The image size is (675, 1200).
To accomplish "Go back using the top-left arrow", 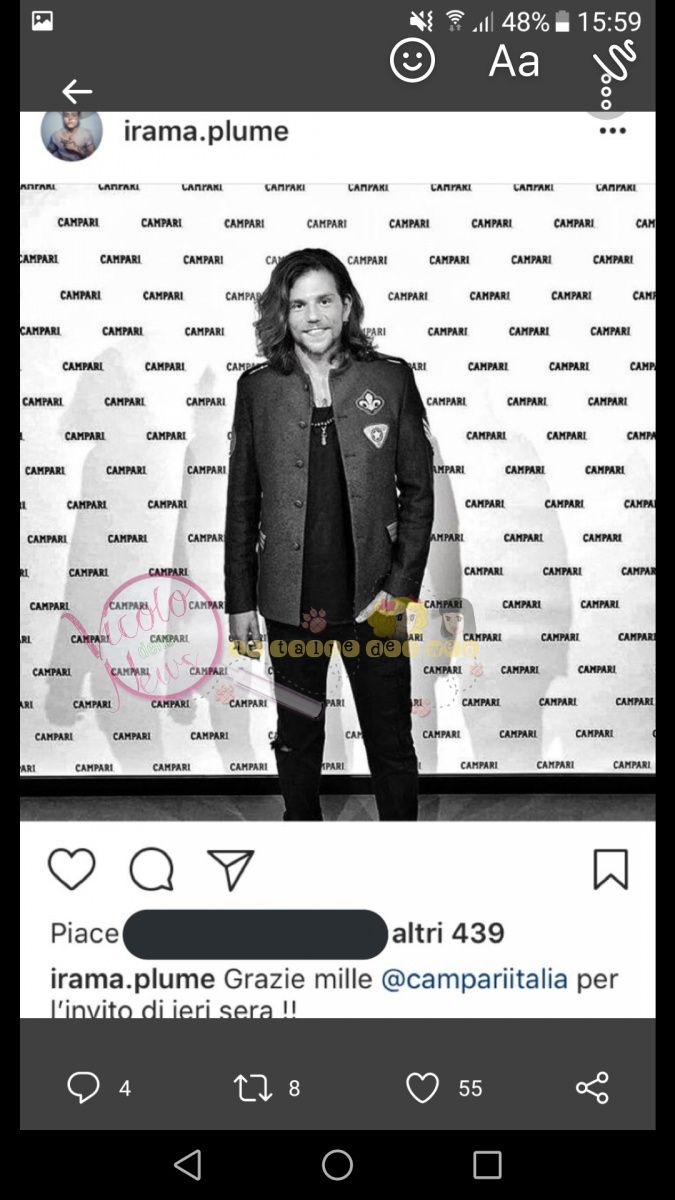I will pyautogui.click(x=77, y=92).
